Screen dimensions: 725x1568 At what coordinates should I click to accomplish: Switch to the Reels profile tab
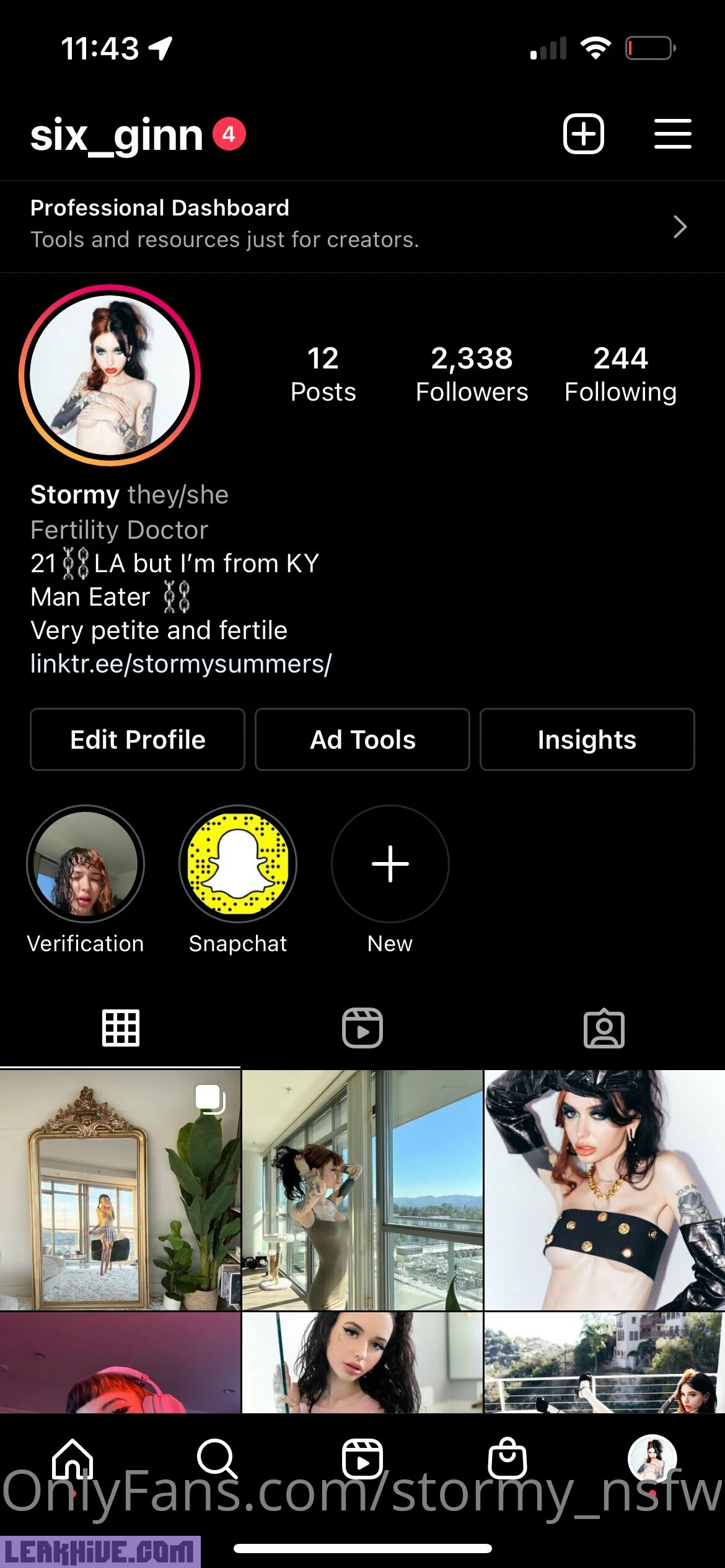362,1028
